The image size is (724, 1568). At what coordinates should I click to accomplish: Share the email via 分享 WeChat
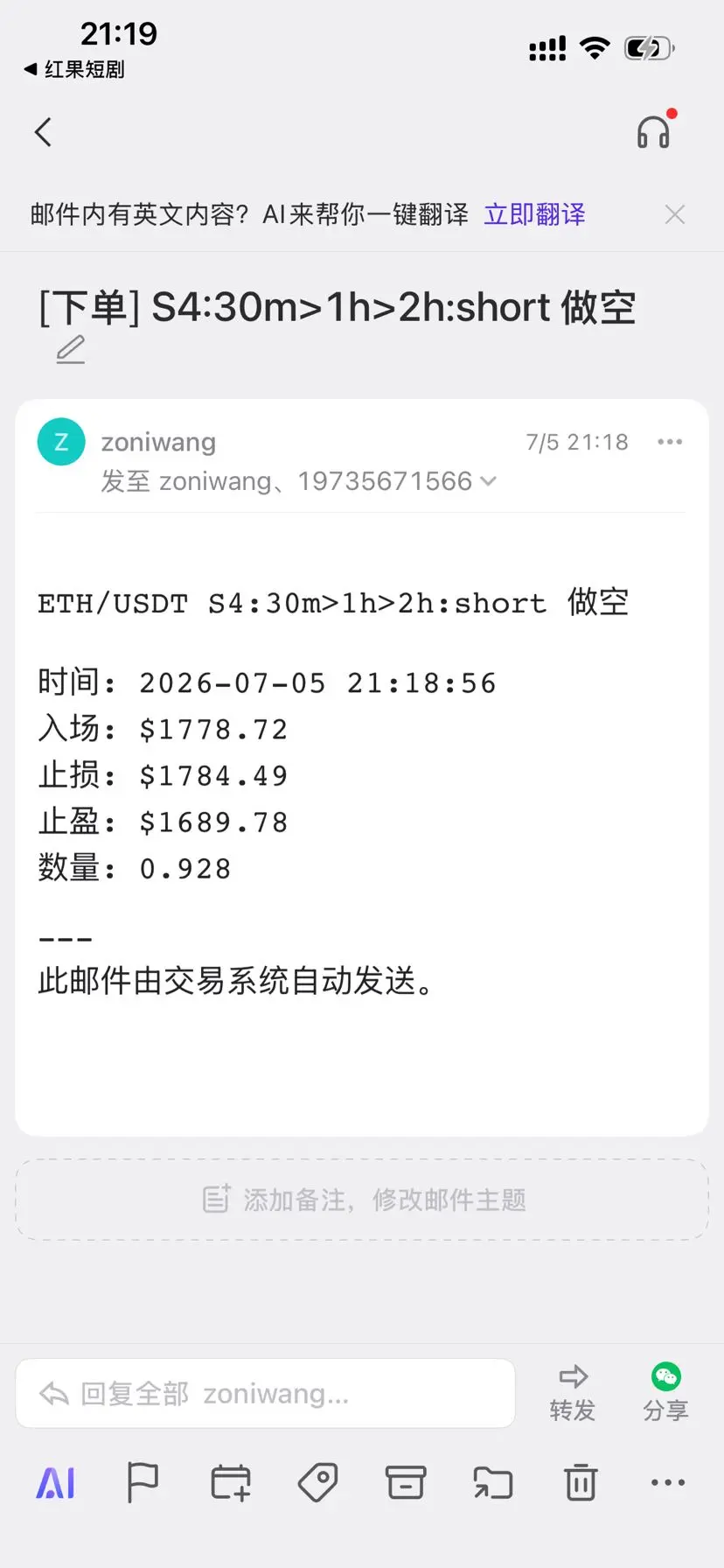click(665, 1393)
